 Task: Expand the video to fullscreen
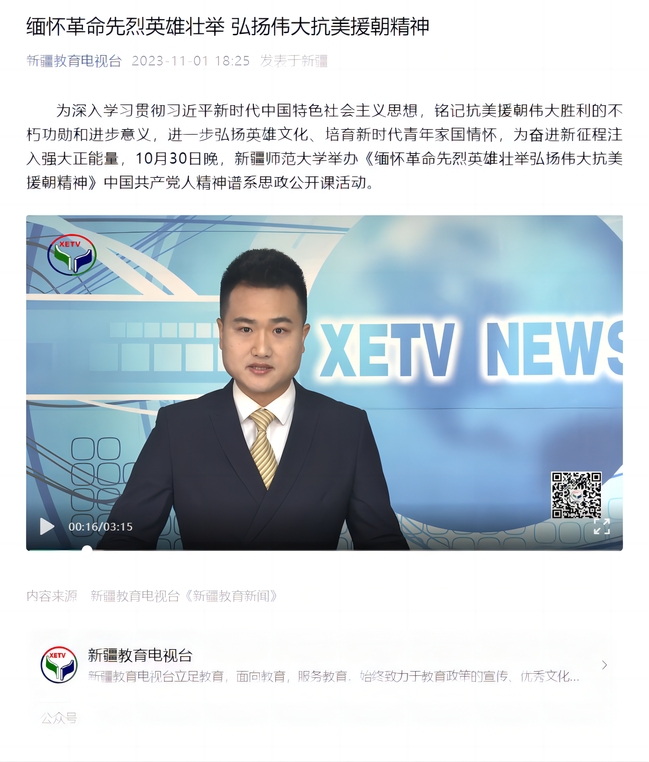point(601,526)
